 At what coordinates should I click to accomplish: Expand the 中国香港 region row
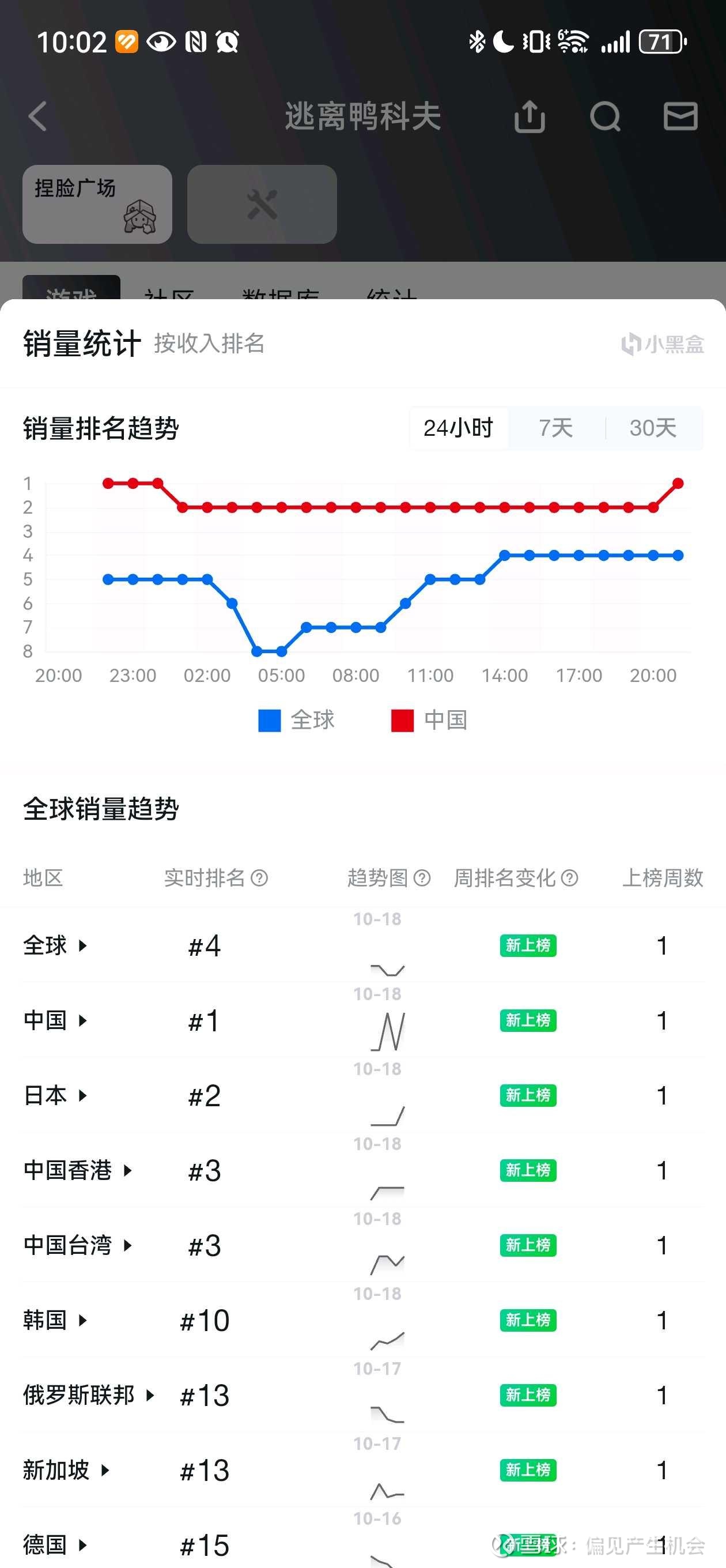tap(78, 1170)
